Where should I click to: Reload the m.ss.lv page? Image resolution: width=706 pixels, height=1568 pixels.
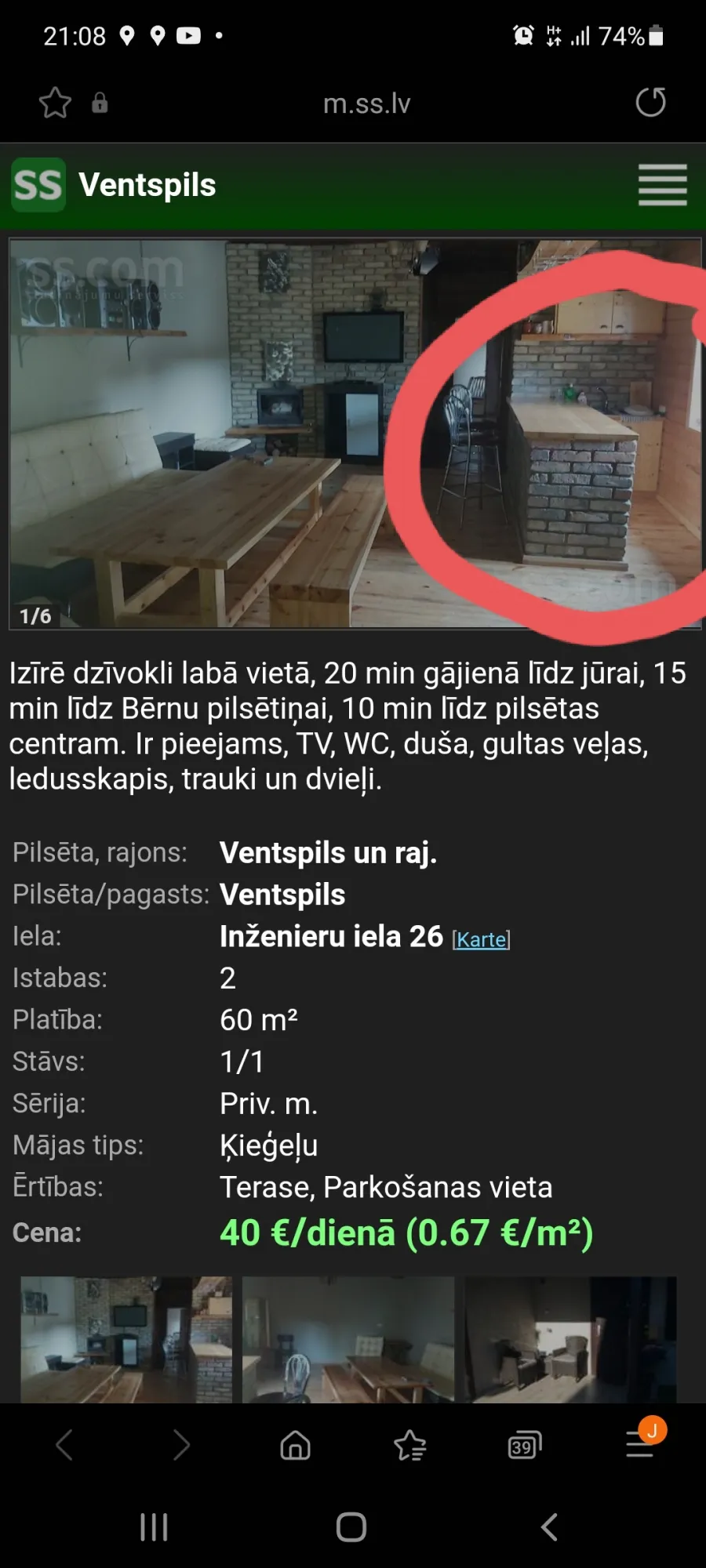(x=650, y=102)
